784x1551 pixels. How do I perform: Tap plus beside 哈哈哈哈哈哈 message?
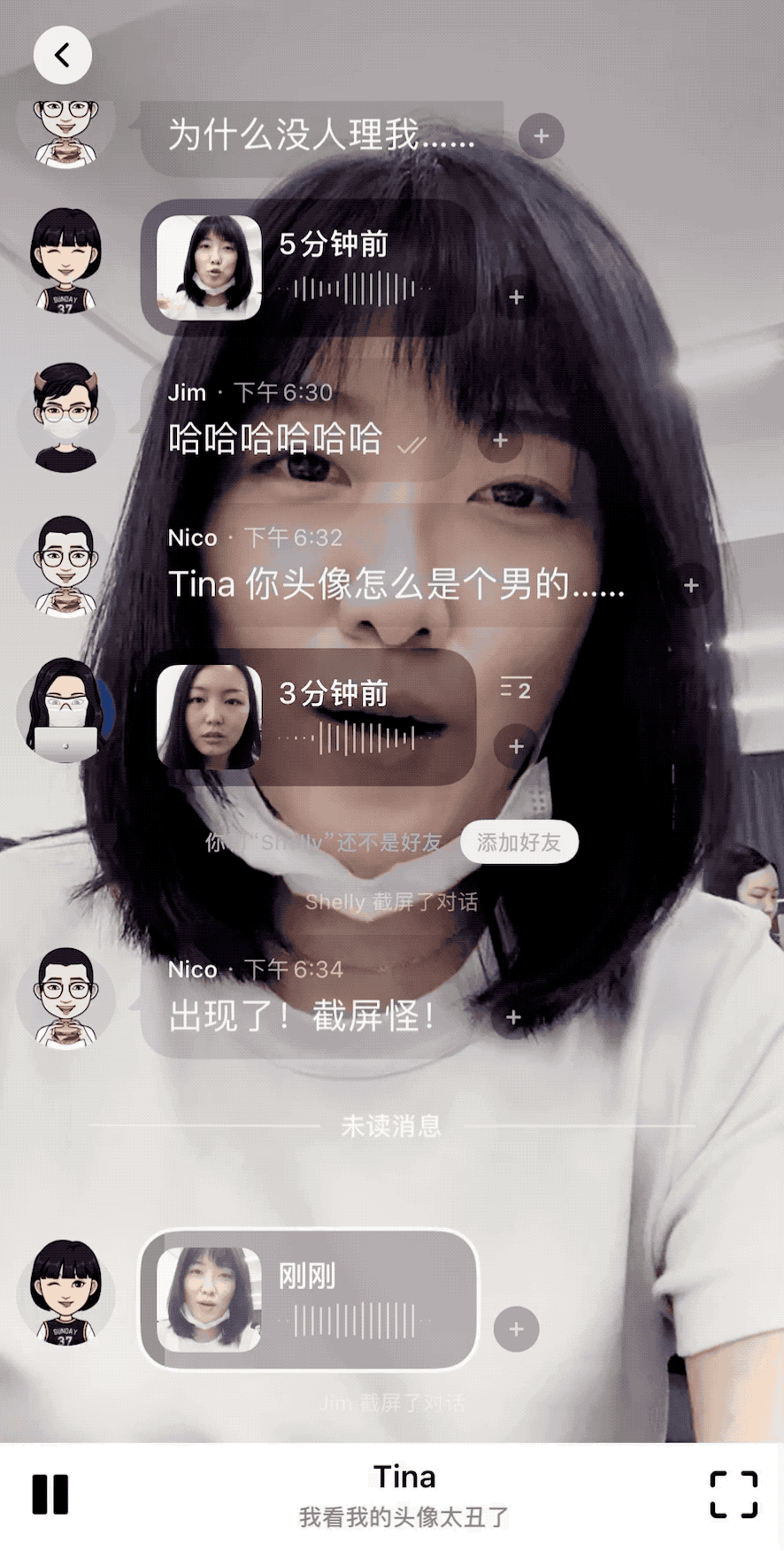point(500,440)
